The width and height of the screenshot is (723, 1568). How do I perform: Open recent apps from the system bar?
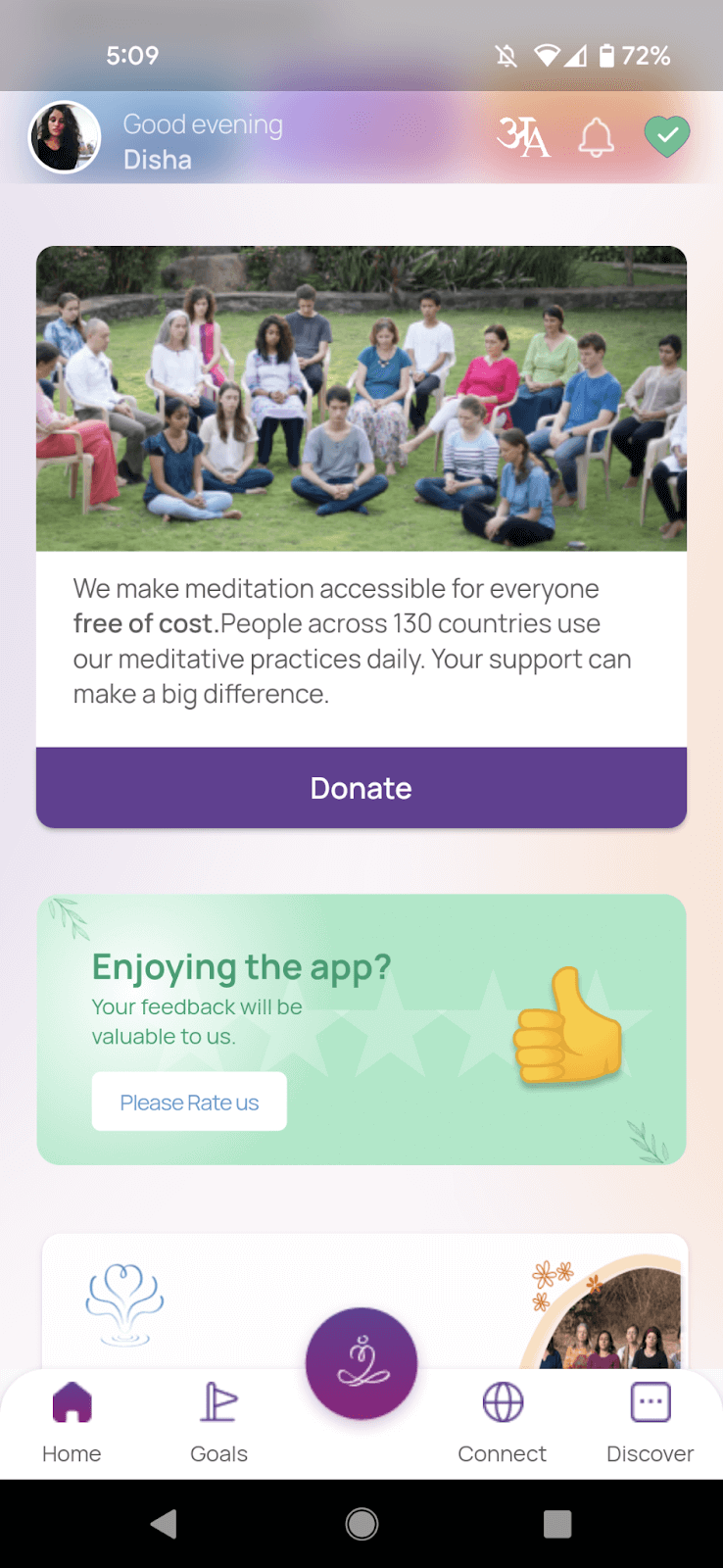[x=557, y=1524]
